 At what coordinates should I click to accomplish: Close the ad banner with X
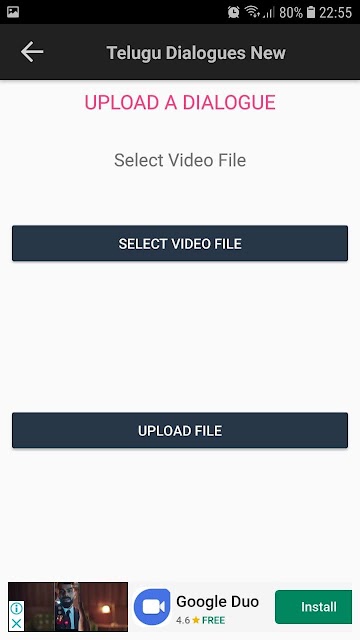16,624
